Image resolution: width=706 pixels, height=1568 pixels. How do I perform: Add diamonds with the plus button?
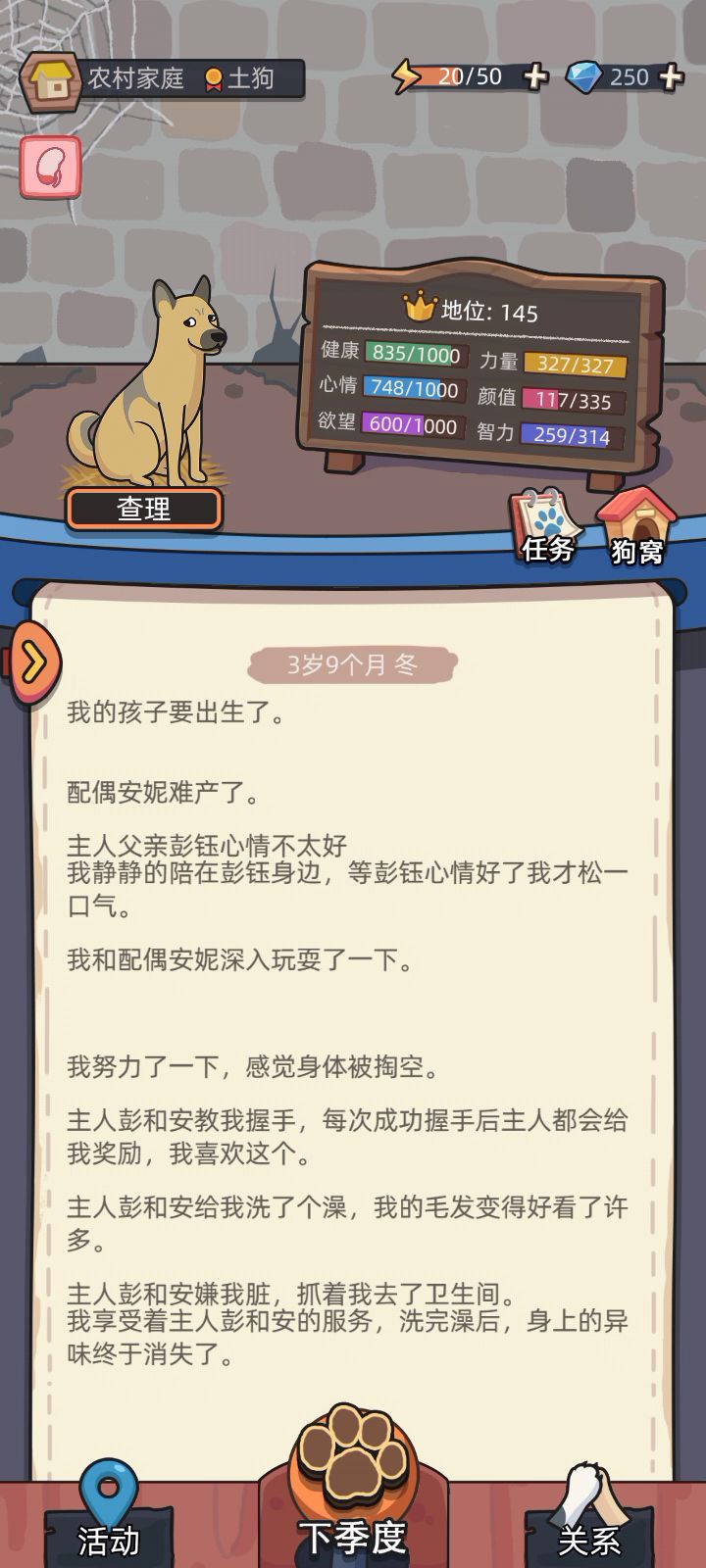point(671,76)
